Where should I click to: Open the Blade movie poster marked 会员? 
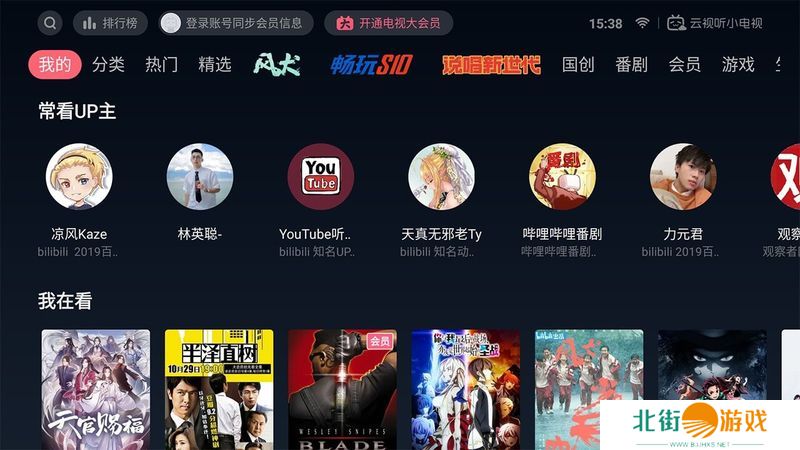tap(342, 390)
